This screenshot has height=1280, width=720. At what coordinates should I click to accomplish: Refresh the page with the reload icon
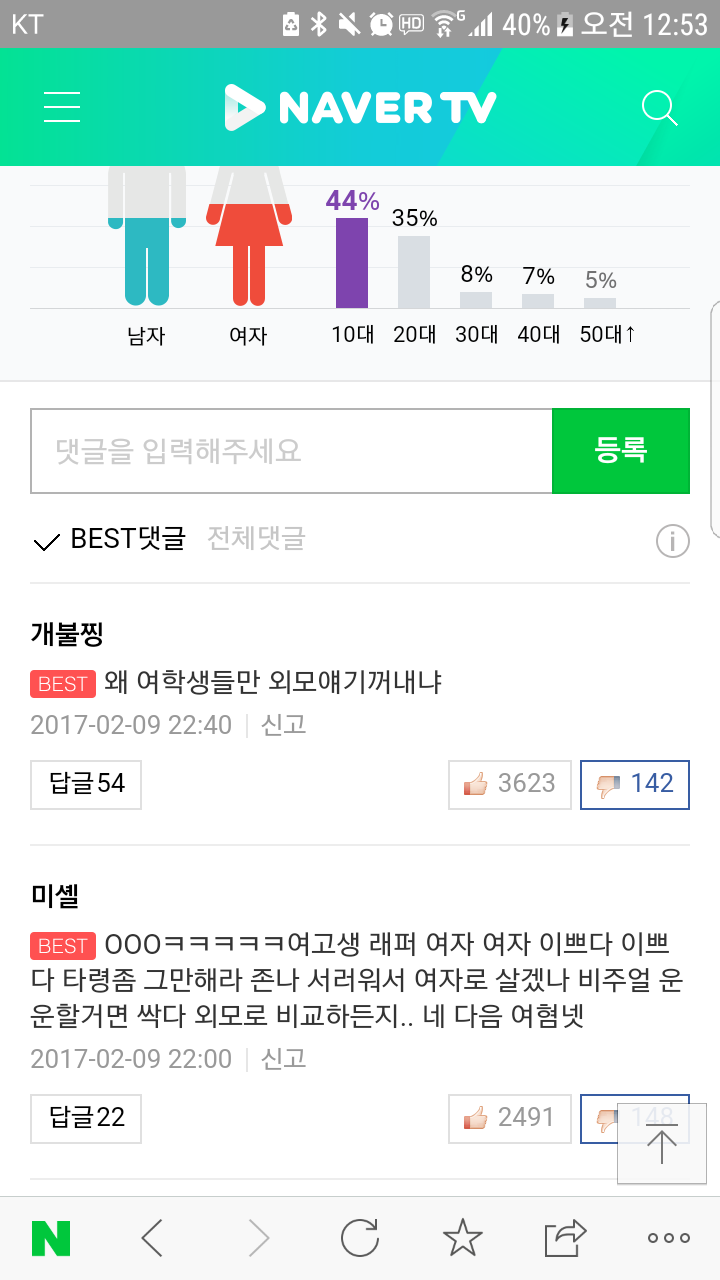pos(360,1237)
